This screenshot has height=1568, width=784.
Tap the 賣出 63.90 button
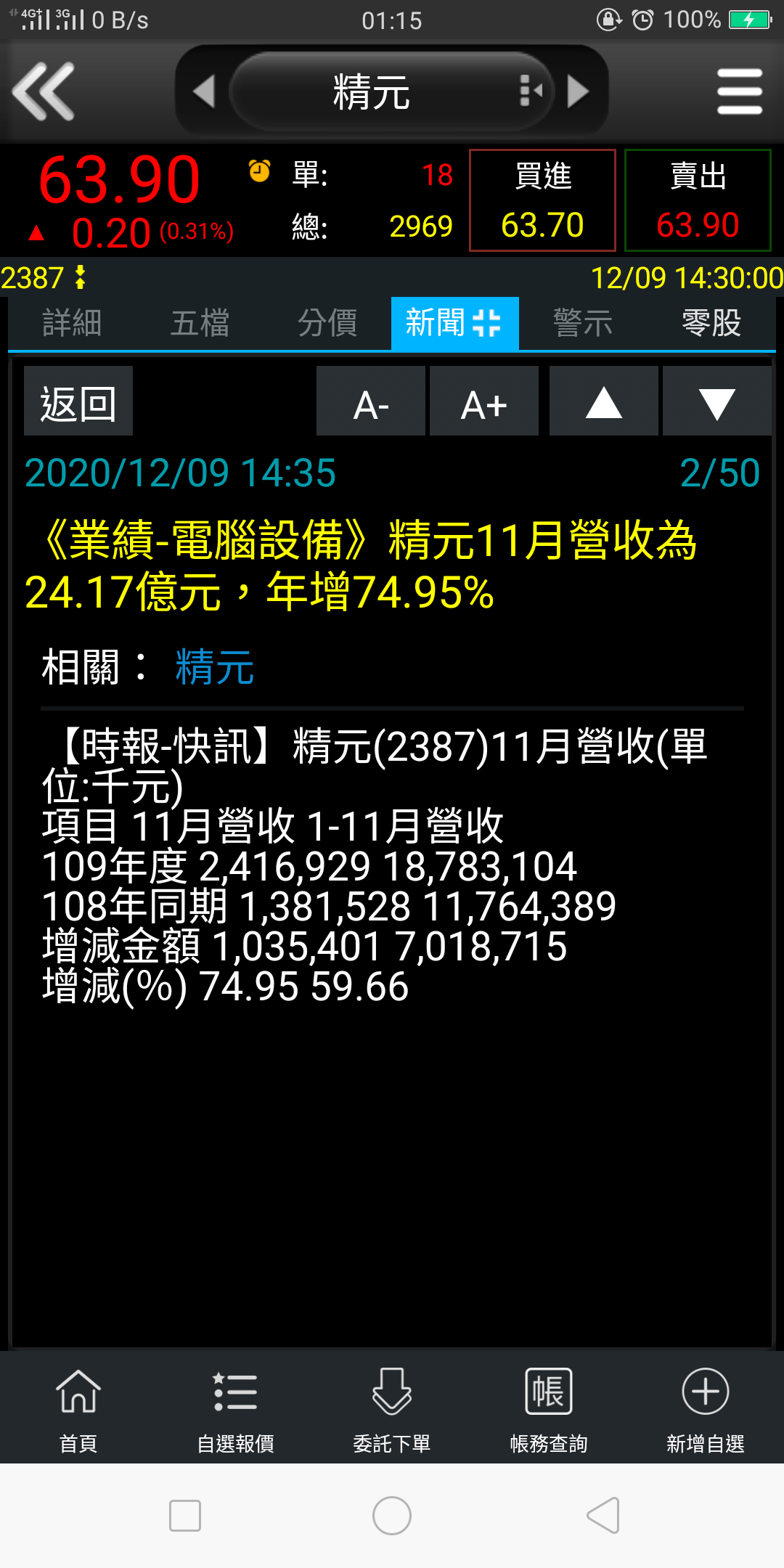pos(698,200)
